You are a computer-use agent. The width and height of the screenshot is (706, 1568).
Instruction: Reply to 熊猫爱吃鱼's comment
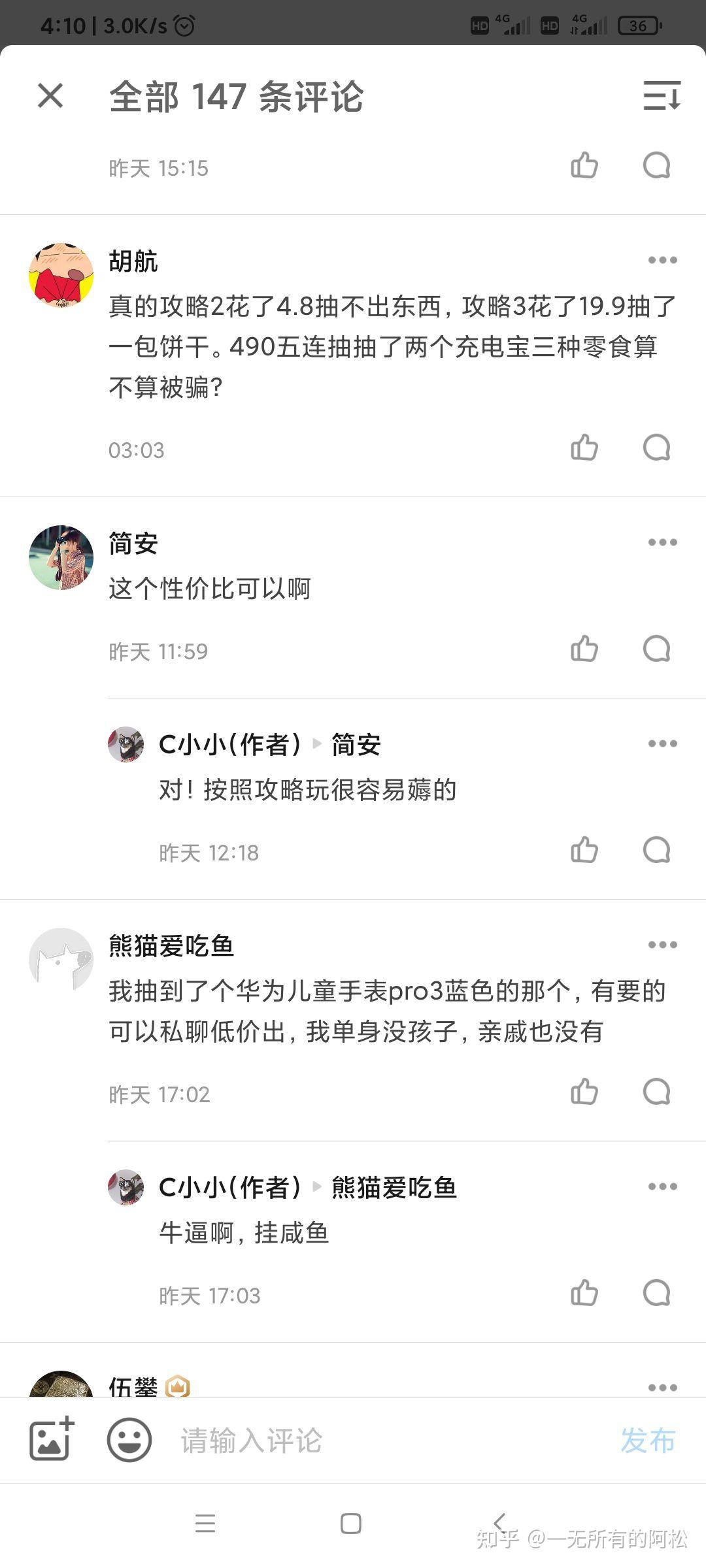click(656, 1092)
